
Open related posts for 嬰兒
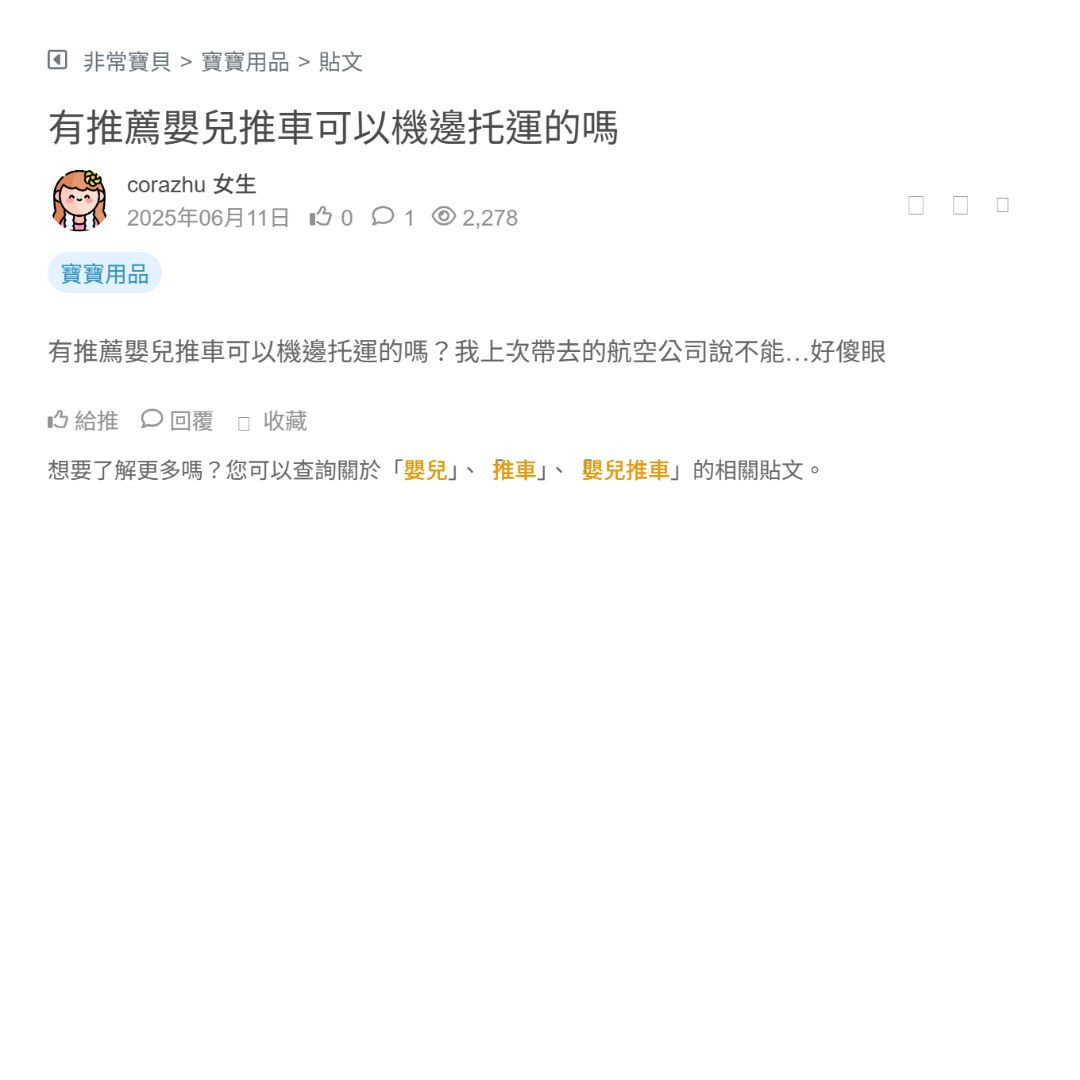click(x=426, y=470)
